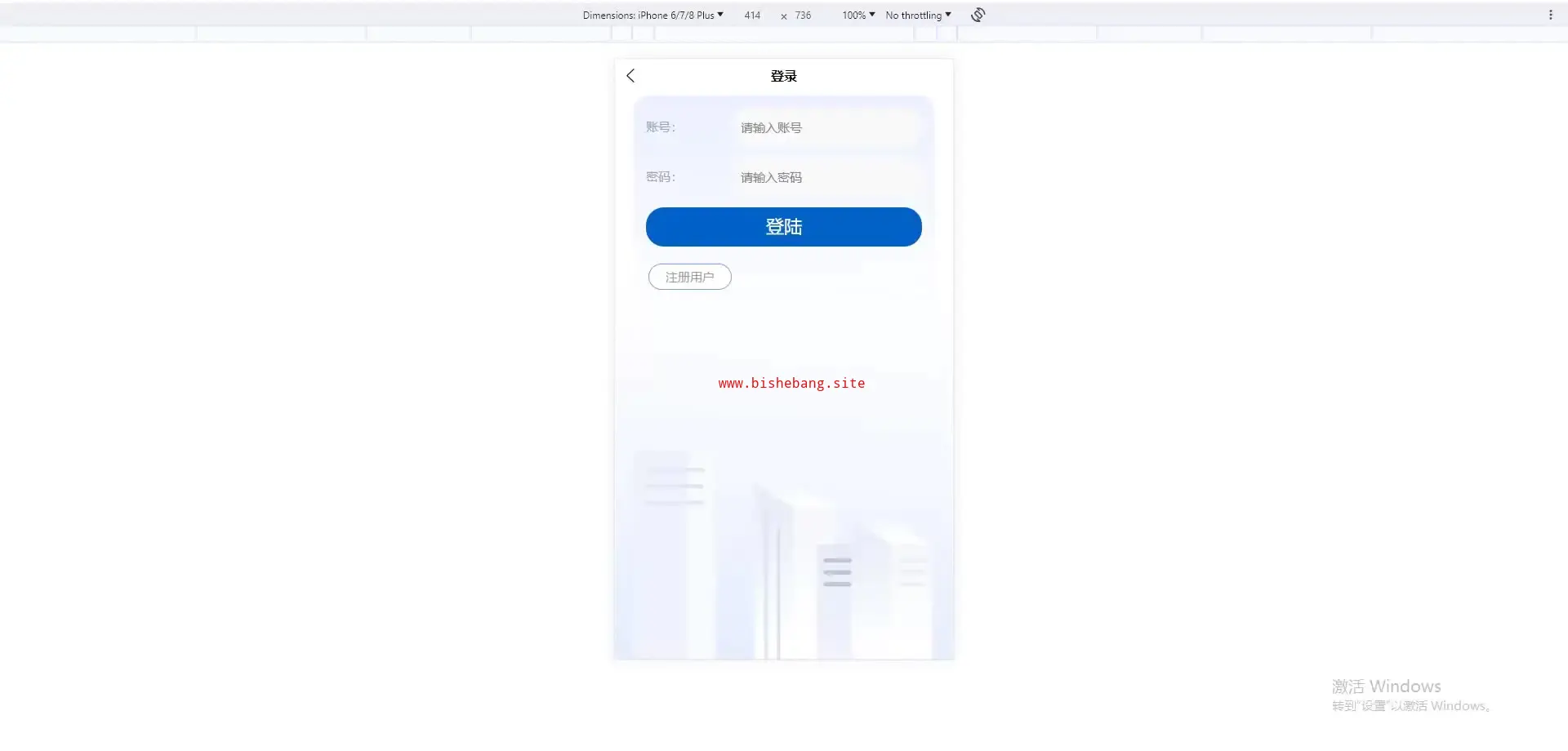Go back using the arrow icon
Viewport: 1568px width, 751px height.
coord(630,76)
